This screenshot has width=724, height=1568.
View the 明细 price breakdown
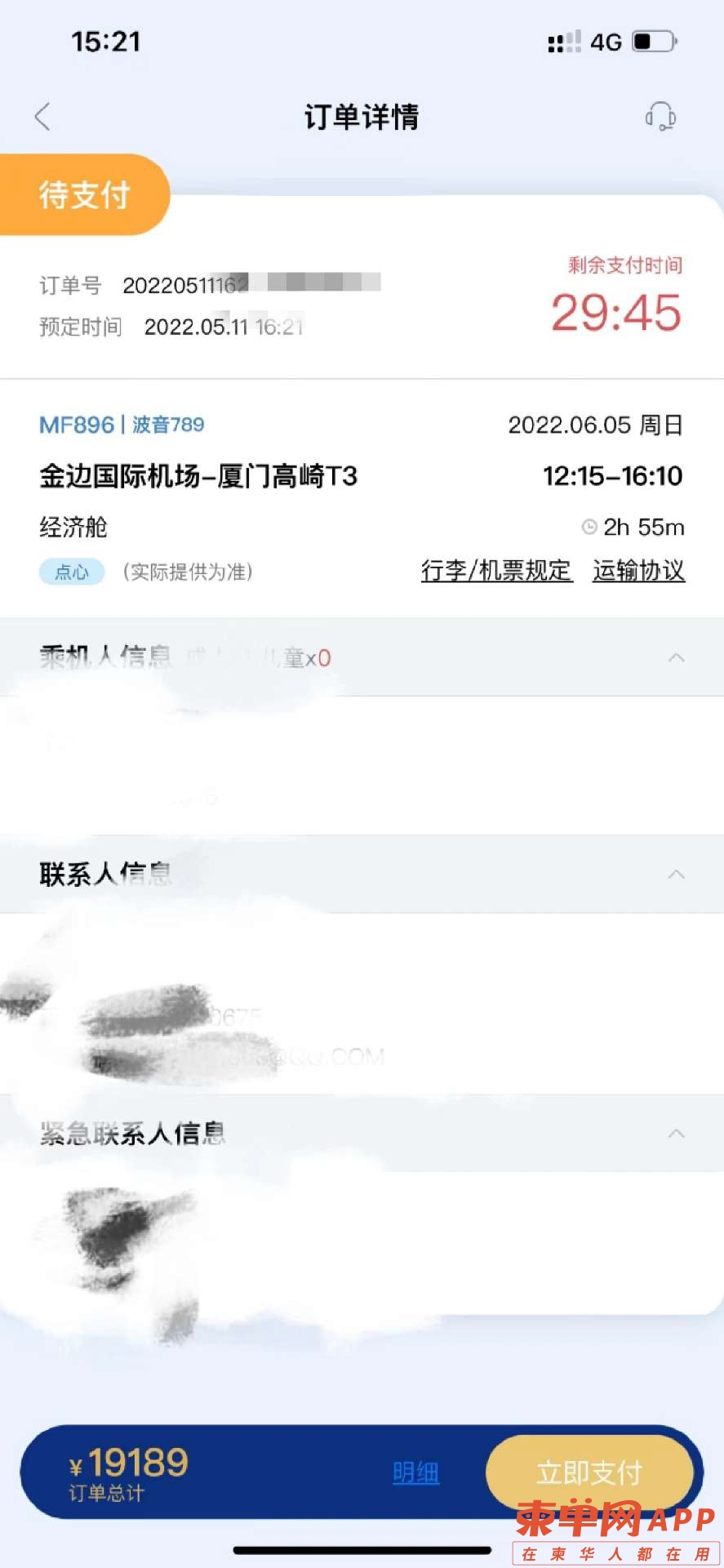pyautogui.click(x=415, y=1472)
